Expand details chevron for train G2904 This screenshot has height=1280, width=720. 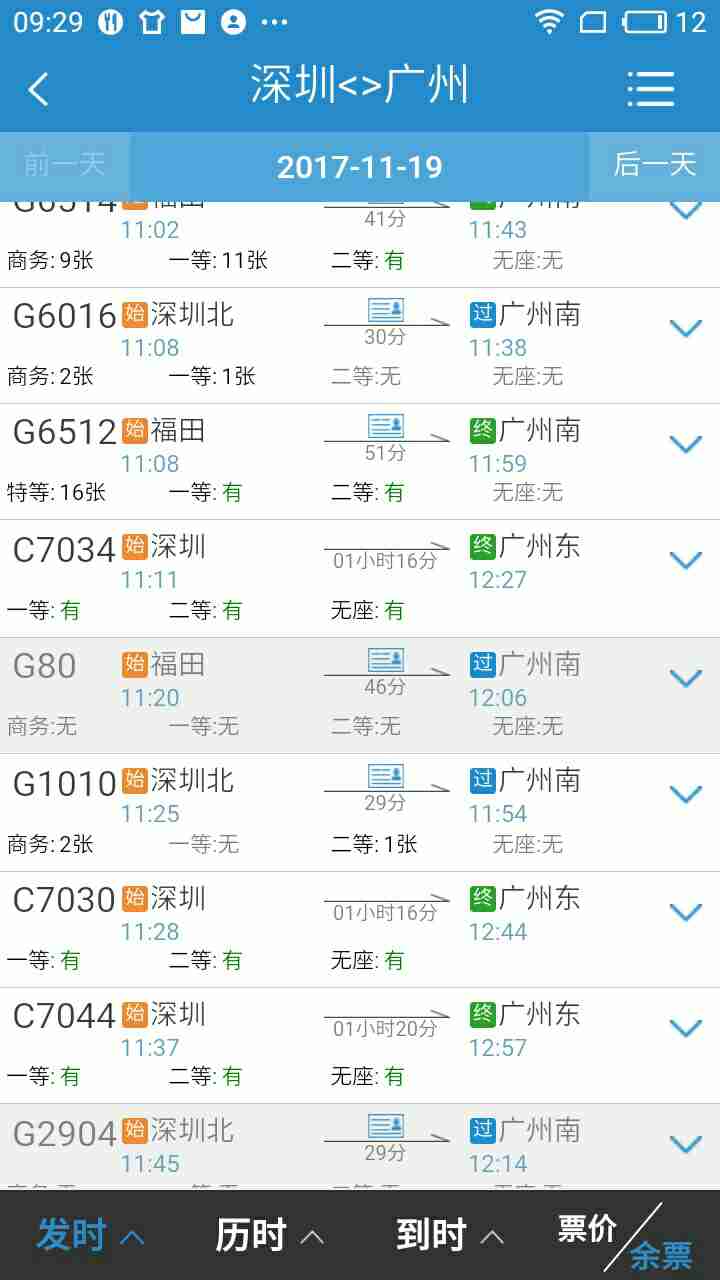[x=686, y=1144]
